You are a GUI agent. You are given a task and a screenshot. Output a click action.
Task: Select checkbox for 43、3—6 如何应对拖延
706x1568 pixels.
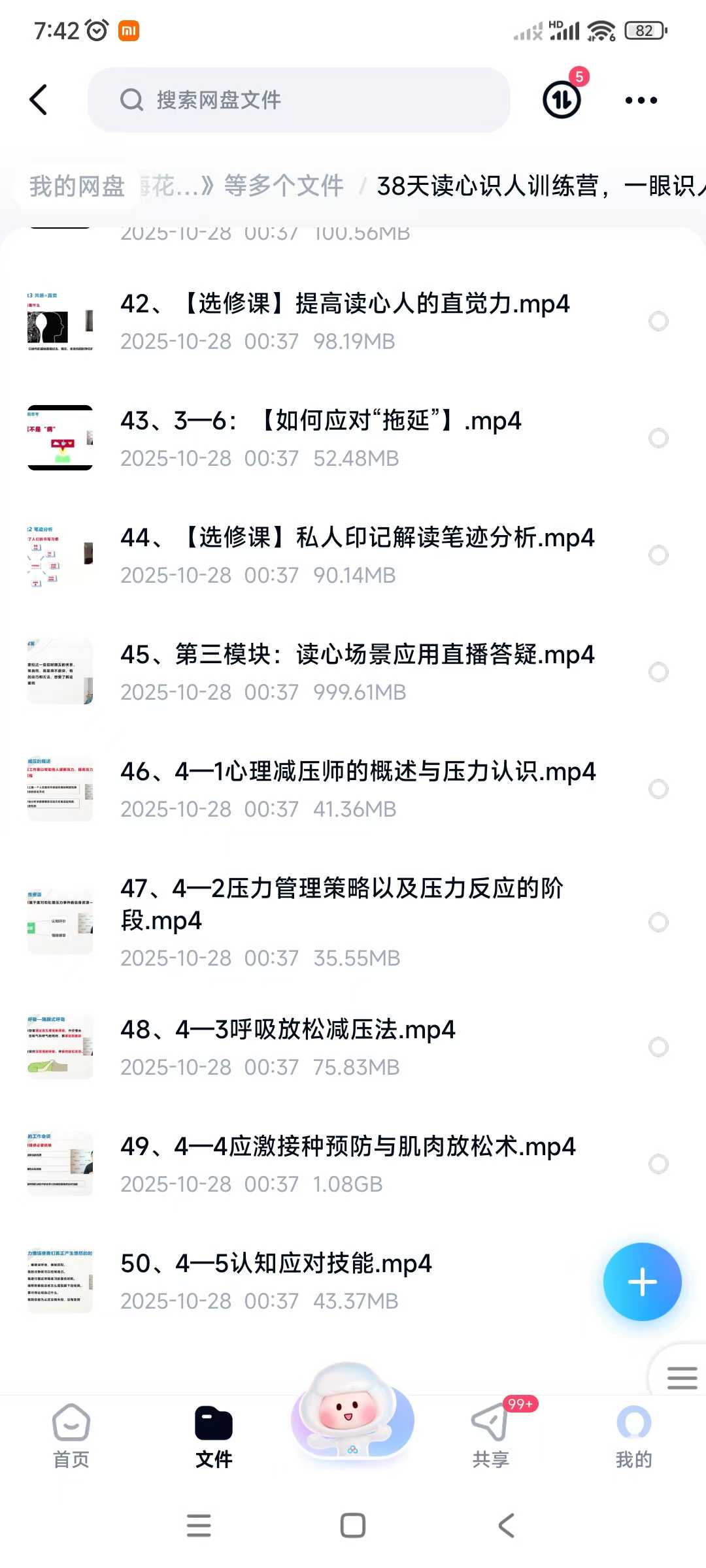(658, 438)
